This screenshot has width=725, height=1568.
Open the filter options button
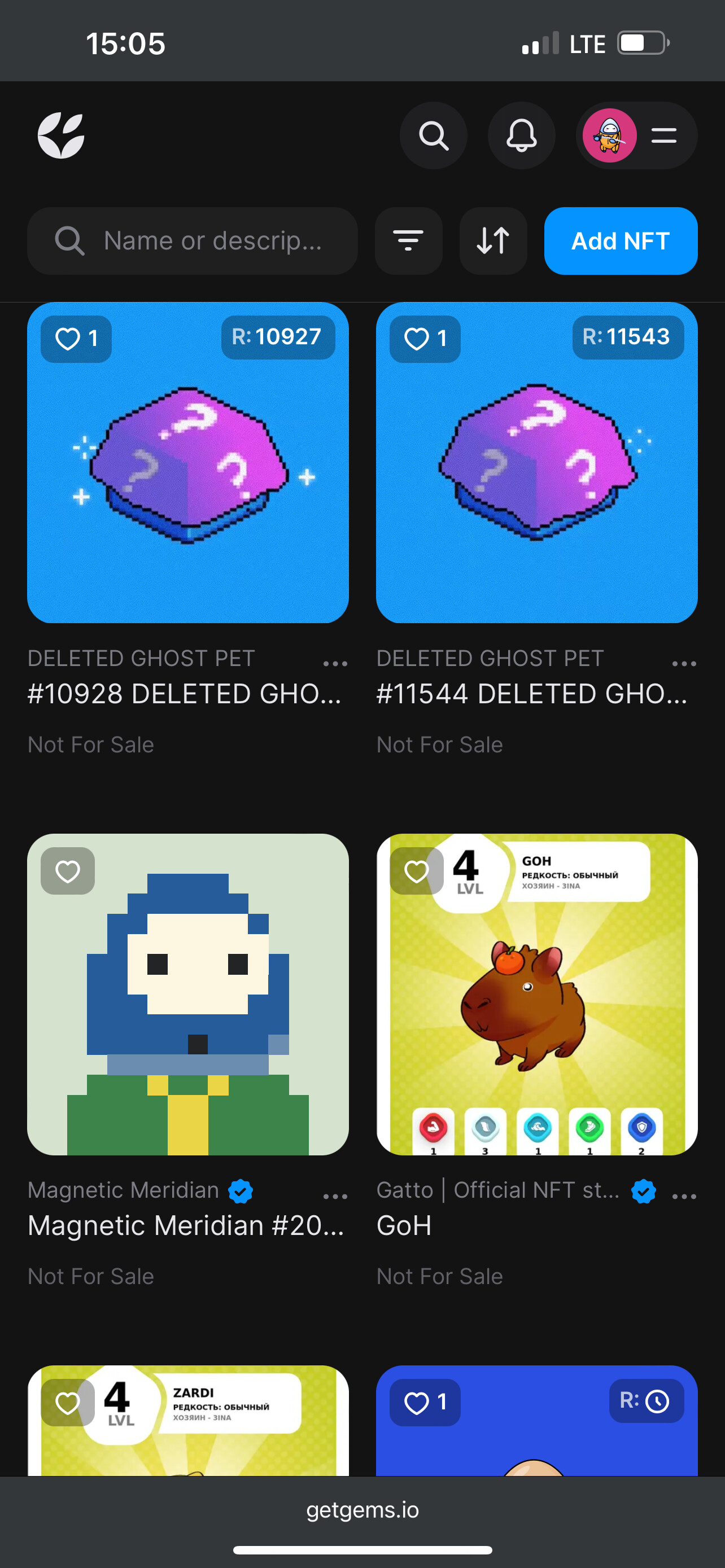point(408,241)
